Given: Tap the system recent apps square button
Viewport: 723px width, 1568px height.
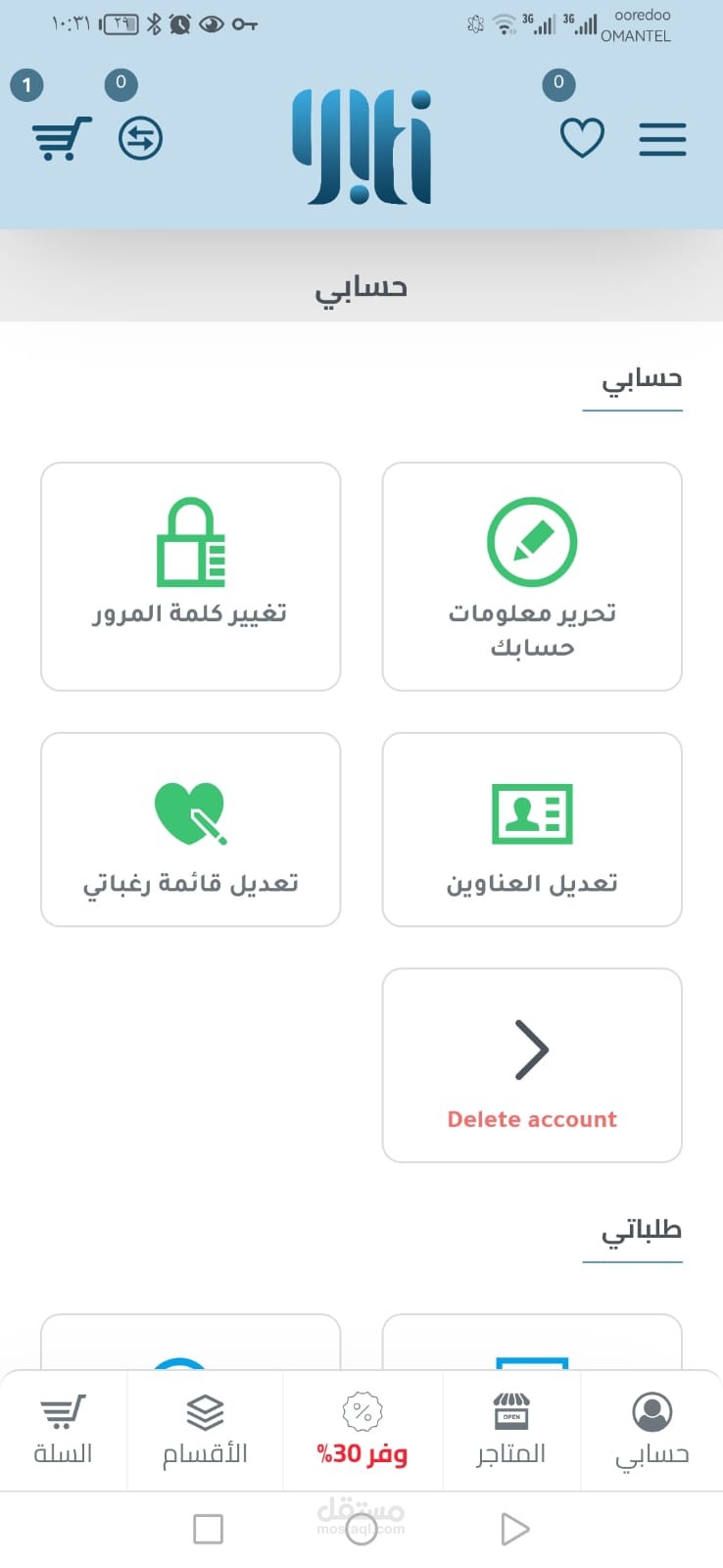Looking at the screenshot, I should coord(208,1529).
